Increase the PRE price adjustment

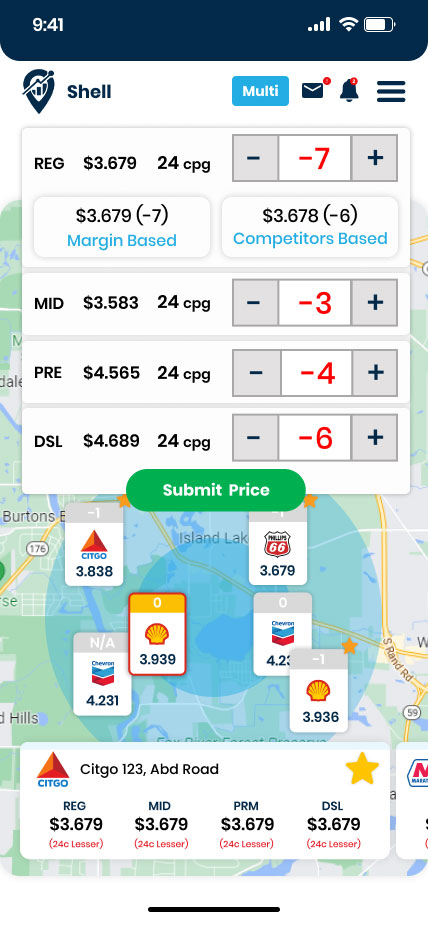[x=375, y=373]
